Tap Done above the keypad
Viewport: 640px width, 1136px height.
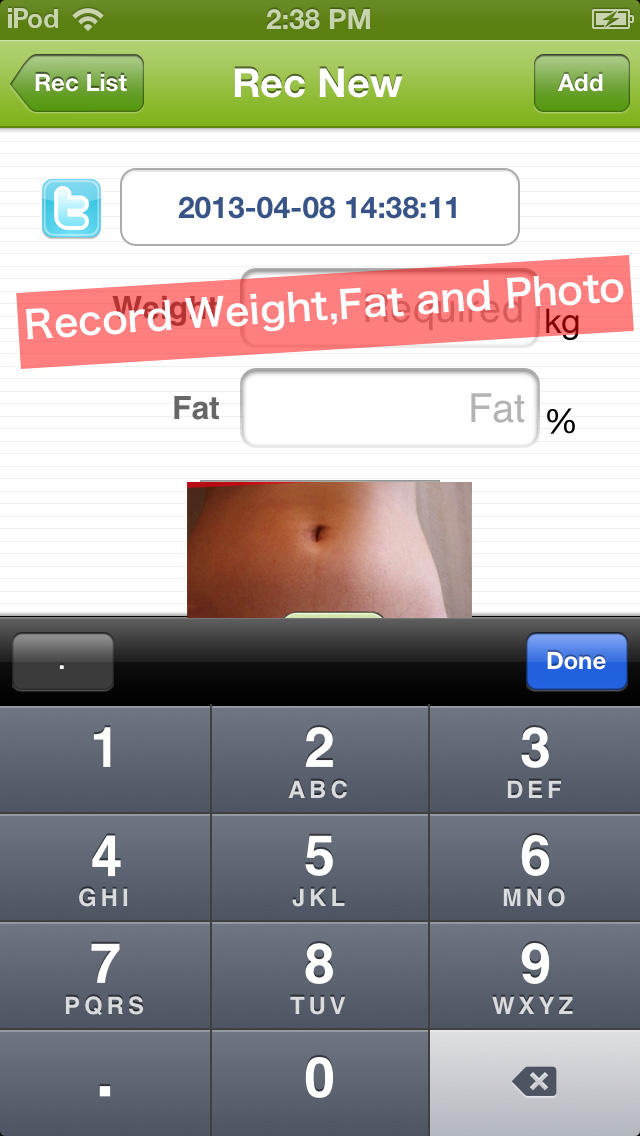pos(576,661)
